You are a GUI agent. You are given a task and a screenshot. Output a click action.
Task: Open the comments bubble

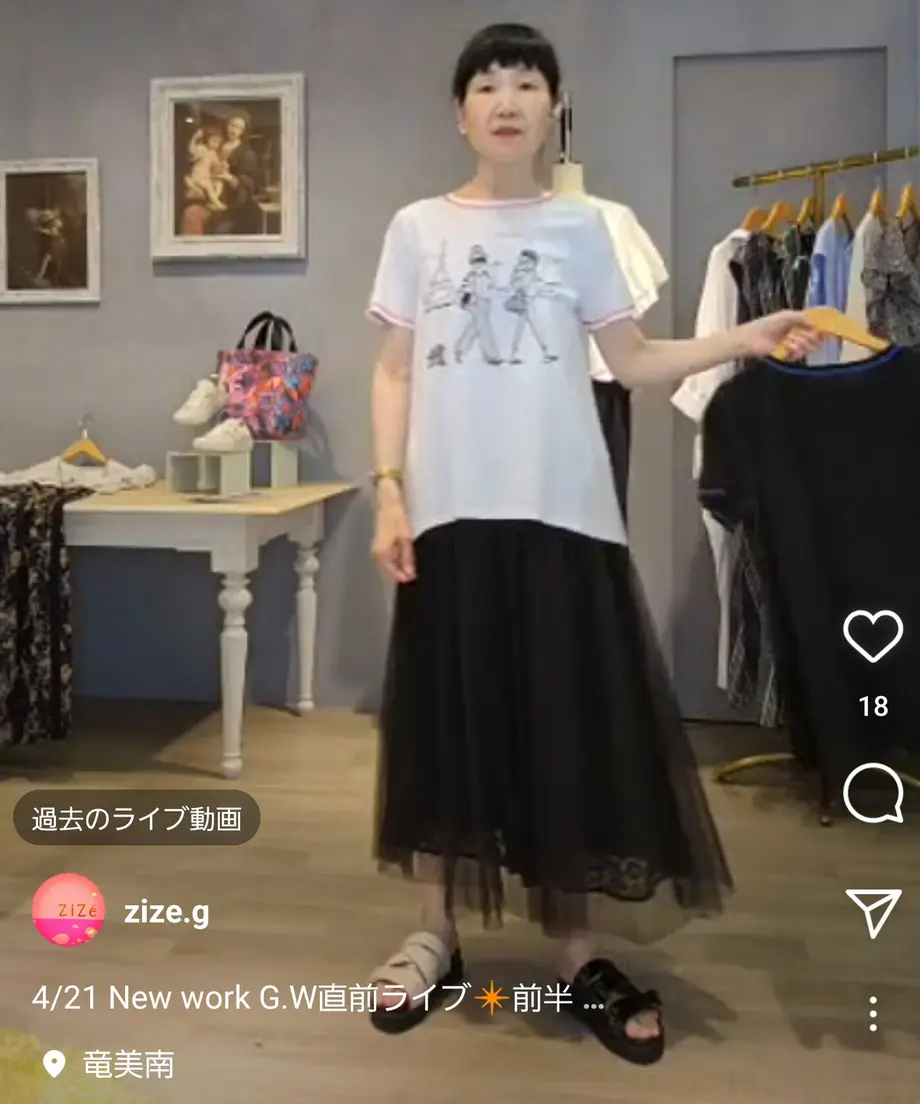(x=872, y=795)
